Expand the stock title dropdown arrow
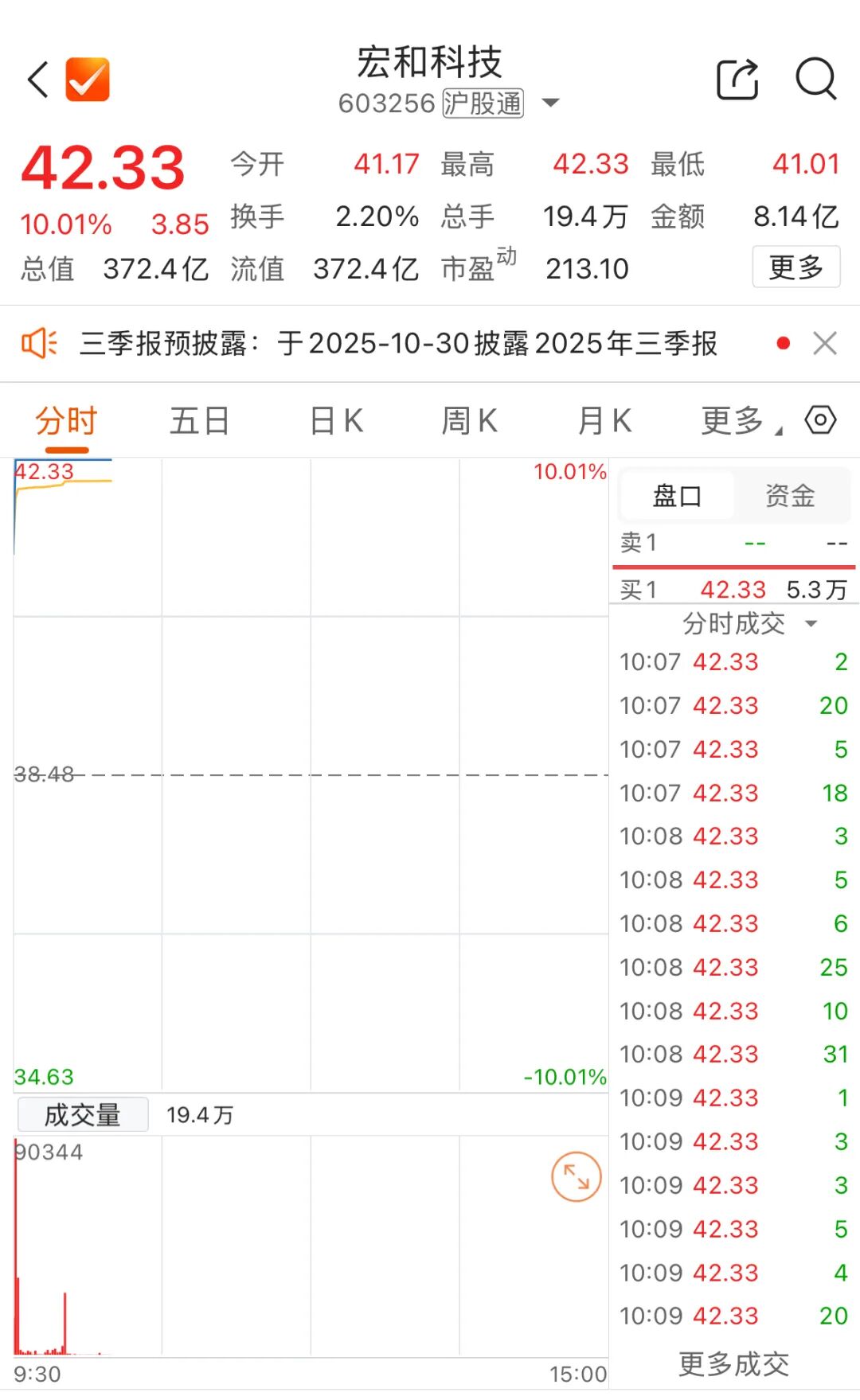The width and height of the screenshot is (860, 1400). tap(550, 103)
